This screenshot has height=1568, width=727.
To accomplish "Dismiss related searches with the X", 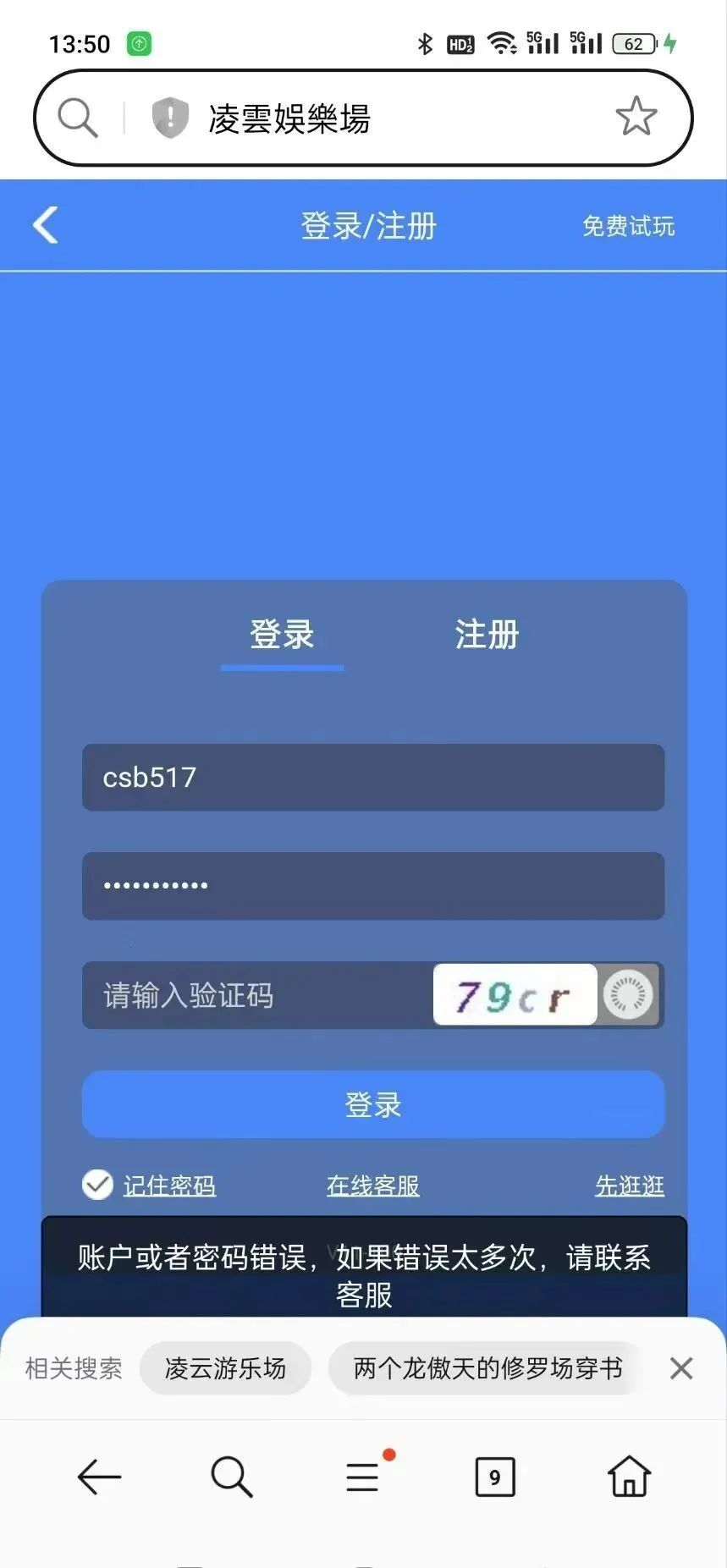I will point(681,1368).
